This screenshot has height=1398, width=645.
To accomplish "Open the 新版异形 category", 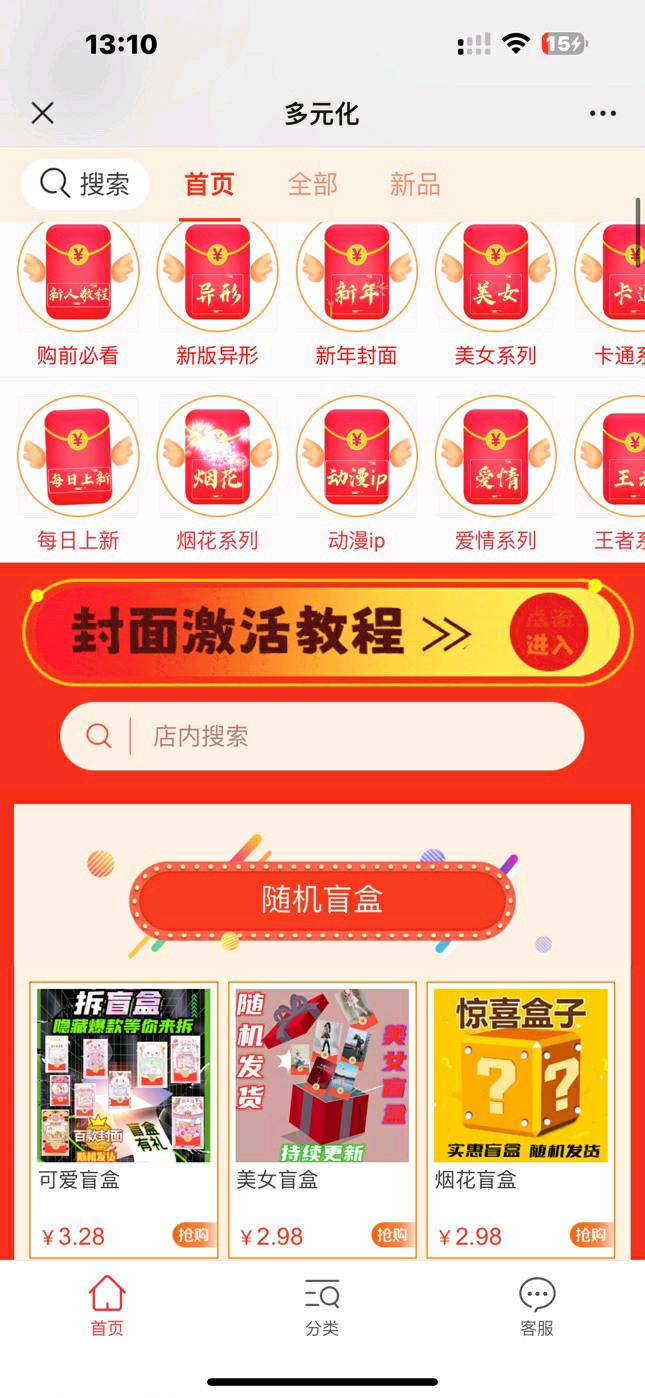I will pyautogui.click(x=217, y=290).
